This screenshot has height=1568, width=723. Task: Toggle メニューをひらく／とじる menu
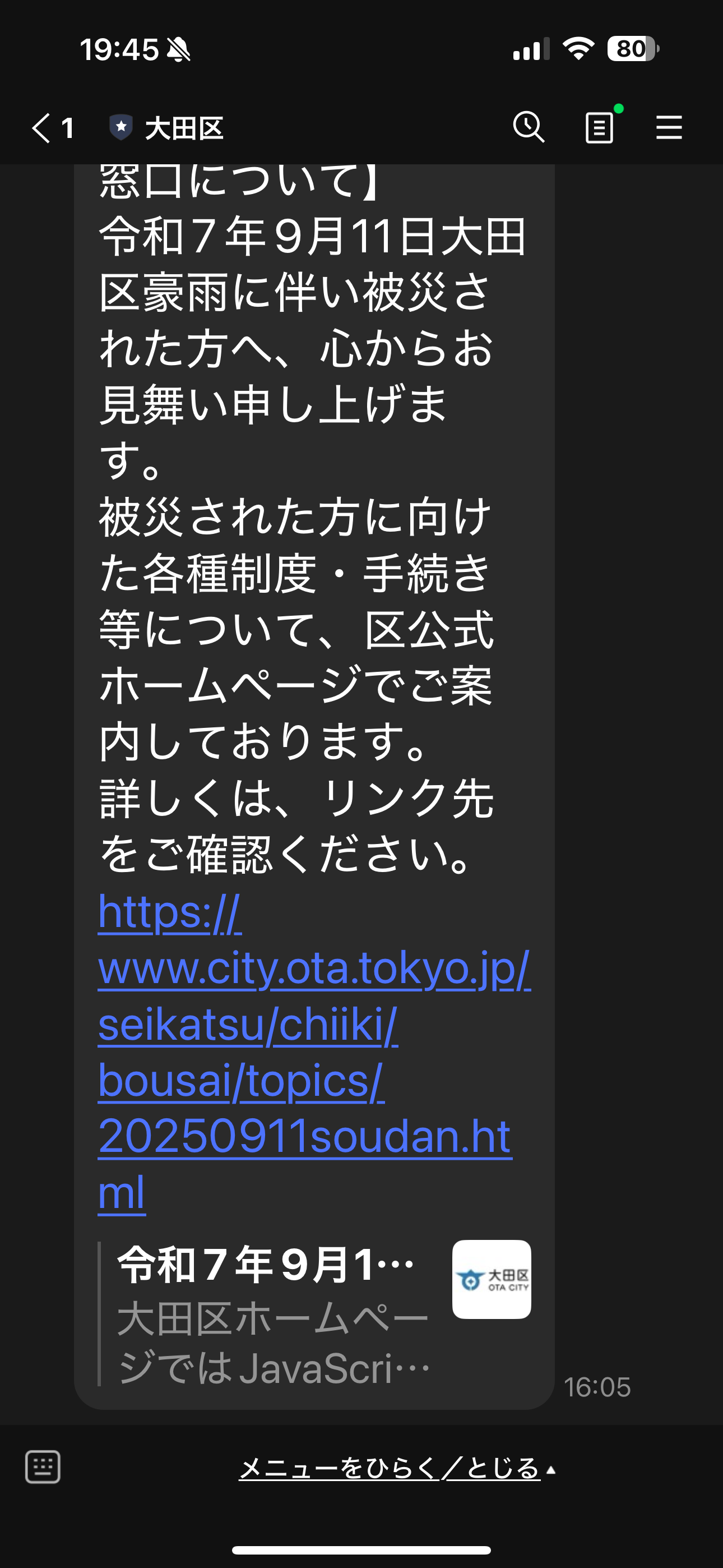(397, 1468)
